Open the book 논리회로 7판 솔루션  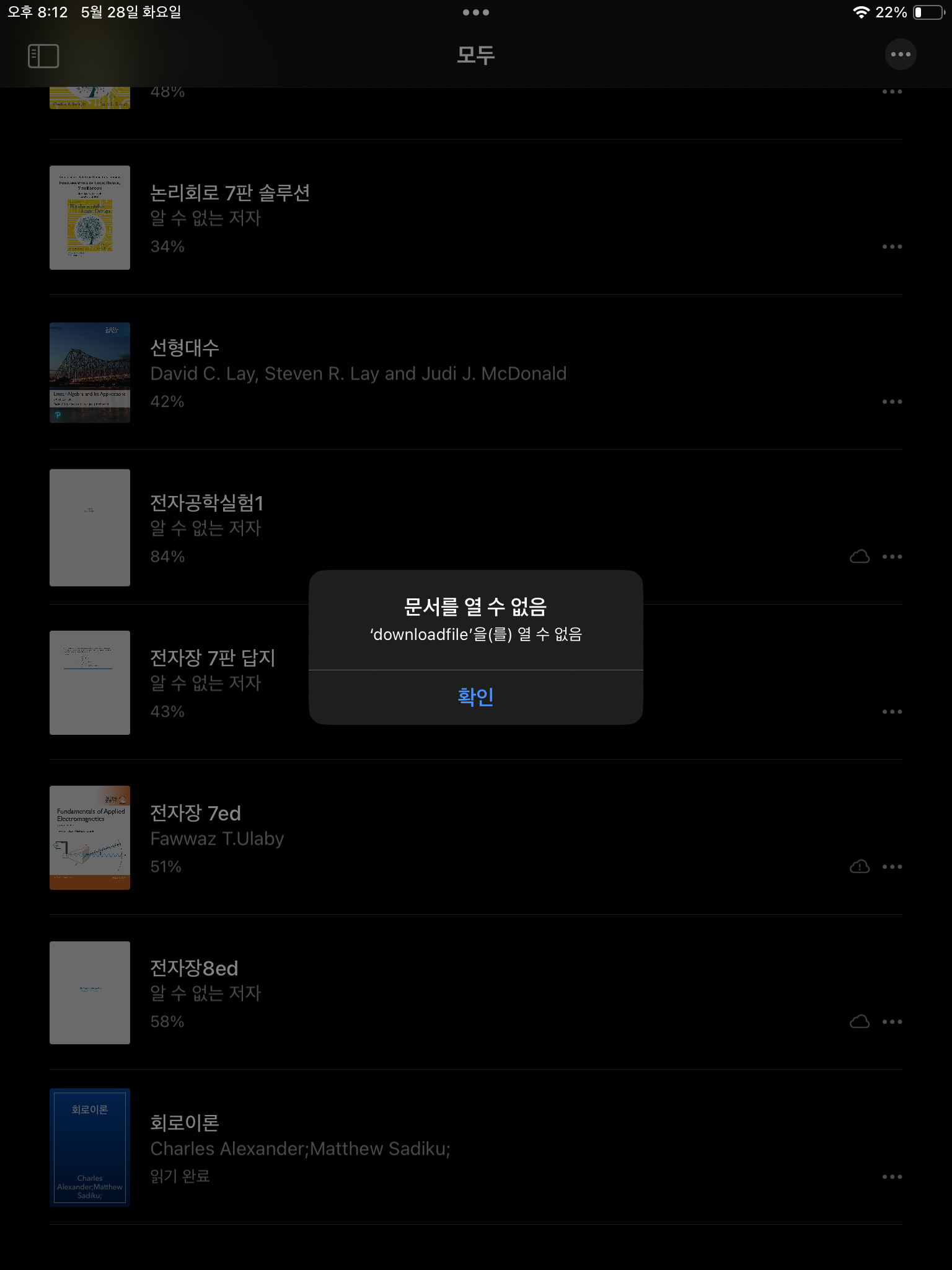[229, 193]
